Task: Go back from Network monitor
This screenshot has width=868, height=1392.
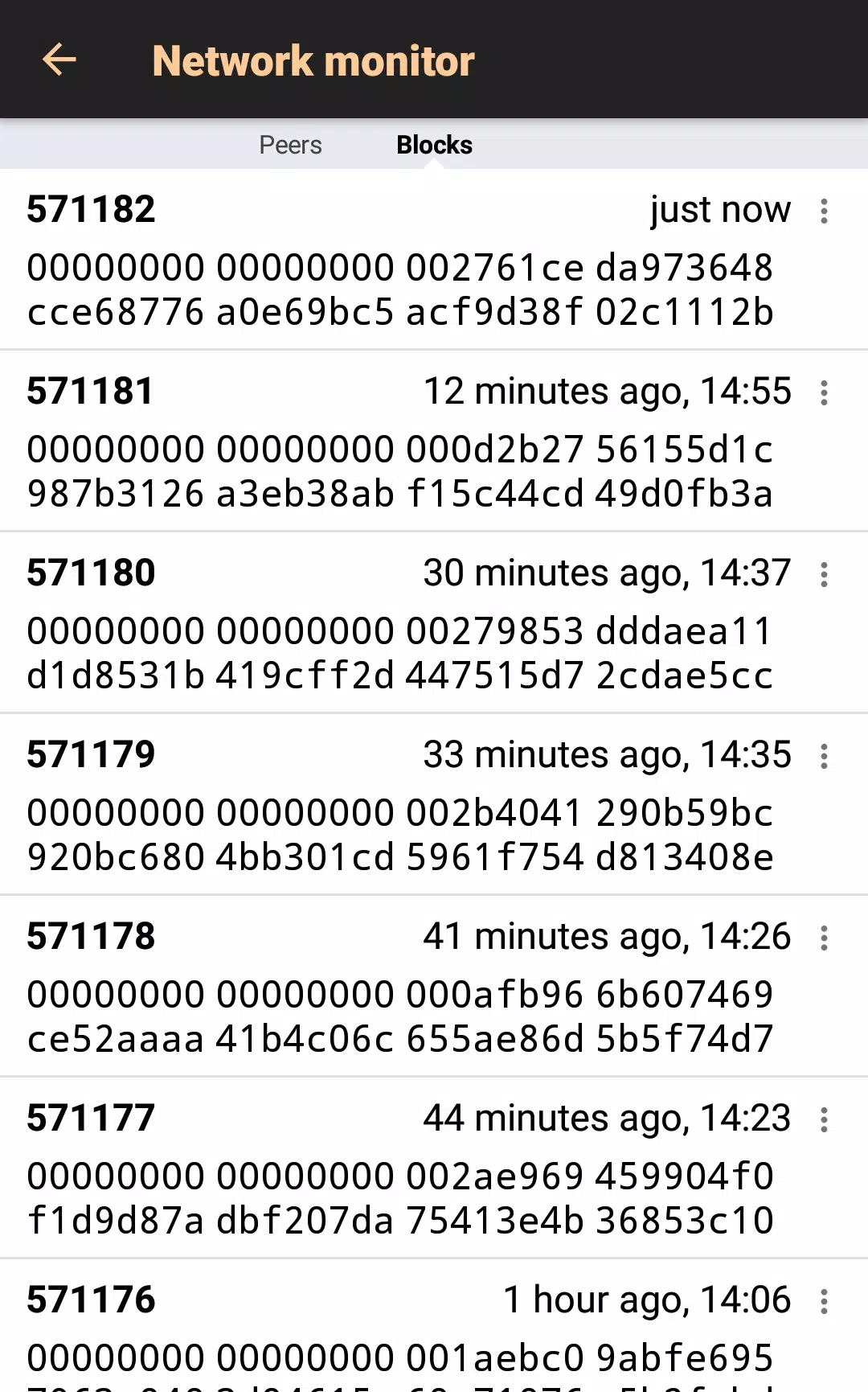Action: 59,60
